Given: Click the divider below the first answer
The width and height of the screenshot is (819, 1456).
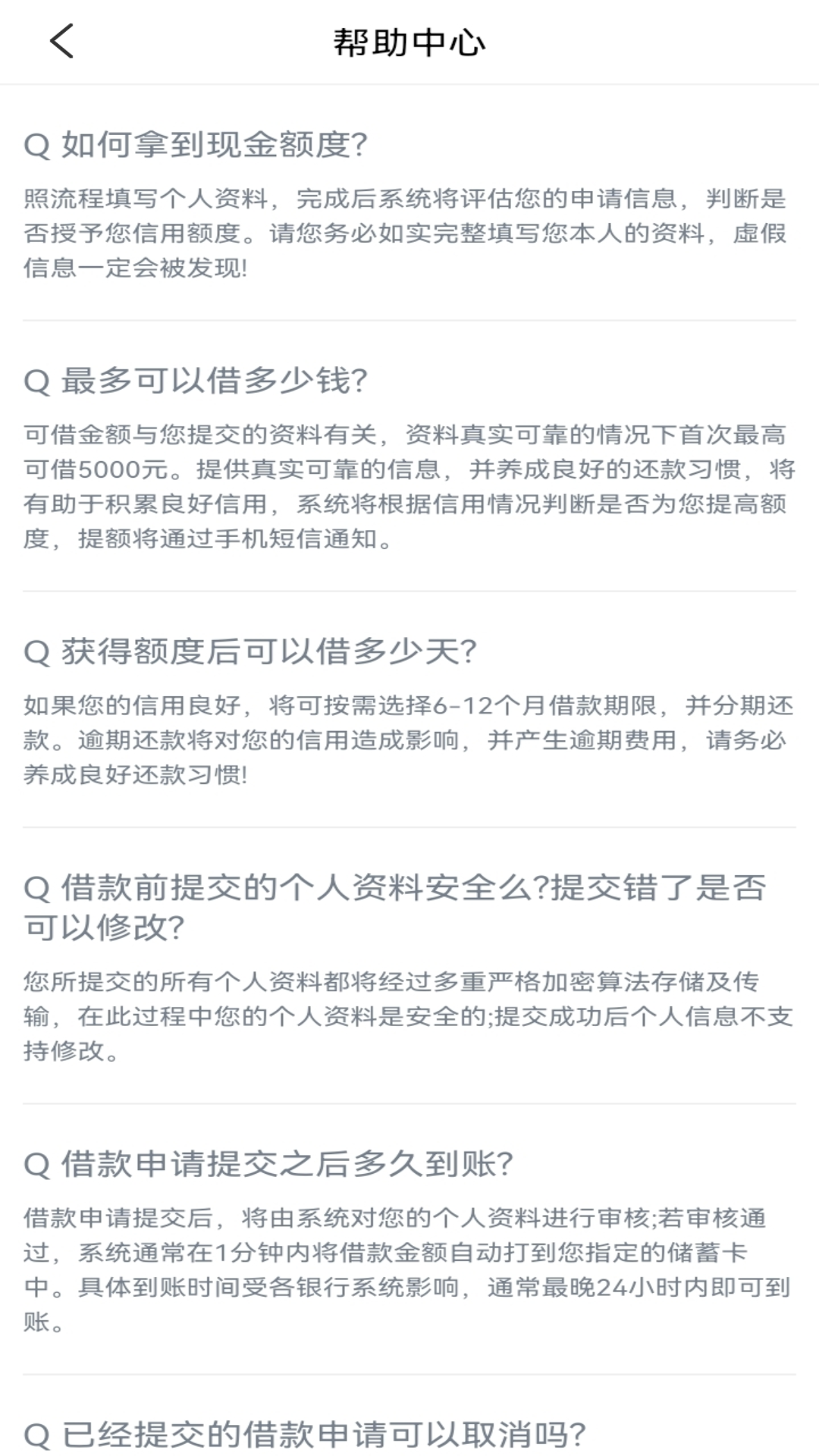Looking at the screenshot, I should pyautogui.click(x=409, y=322).
